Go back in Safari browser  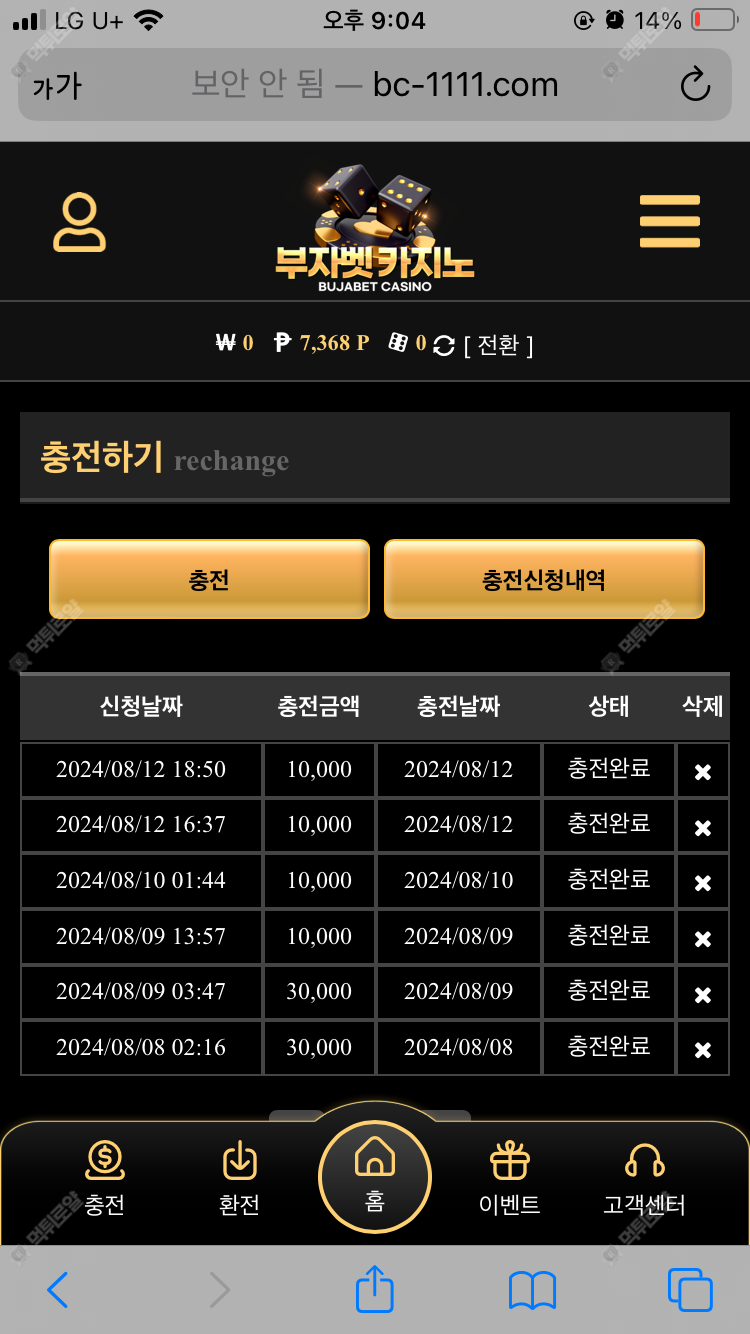(x=58, y=1290)
